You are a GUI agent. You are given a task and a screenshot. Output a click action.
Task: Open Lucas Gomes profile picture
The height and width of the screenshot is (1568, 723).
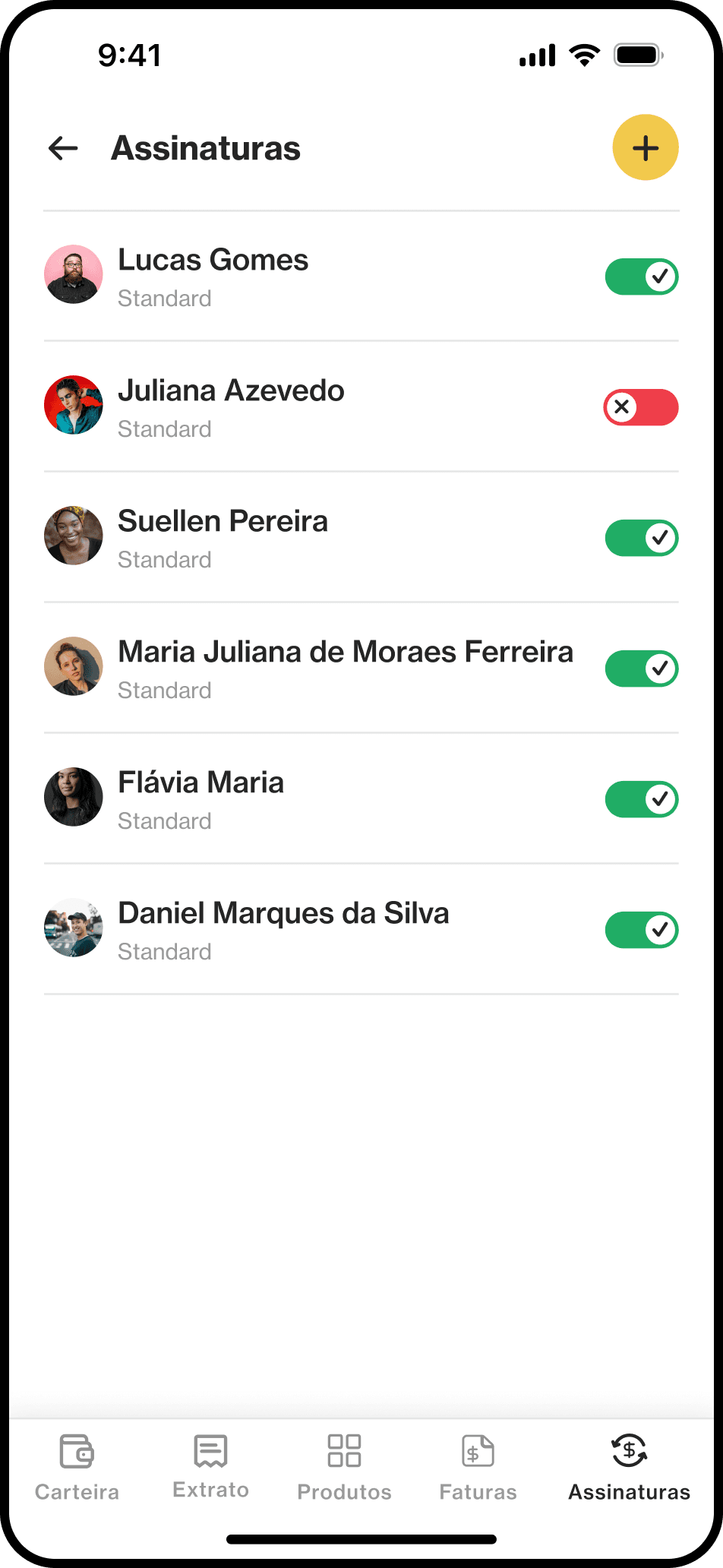tap(74, 275)
